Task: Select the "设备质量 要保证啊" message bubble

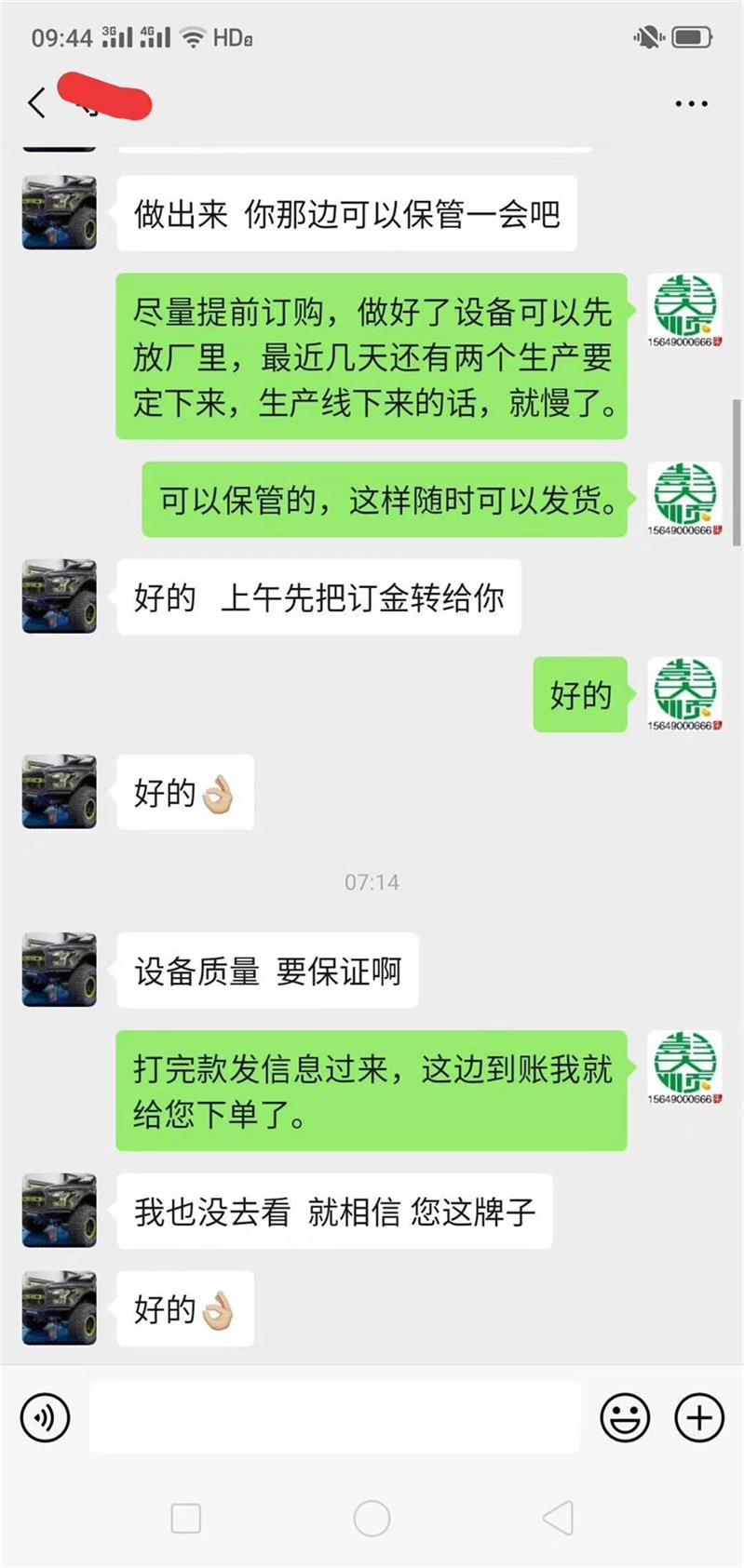Action: click(266, 971)
